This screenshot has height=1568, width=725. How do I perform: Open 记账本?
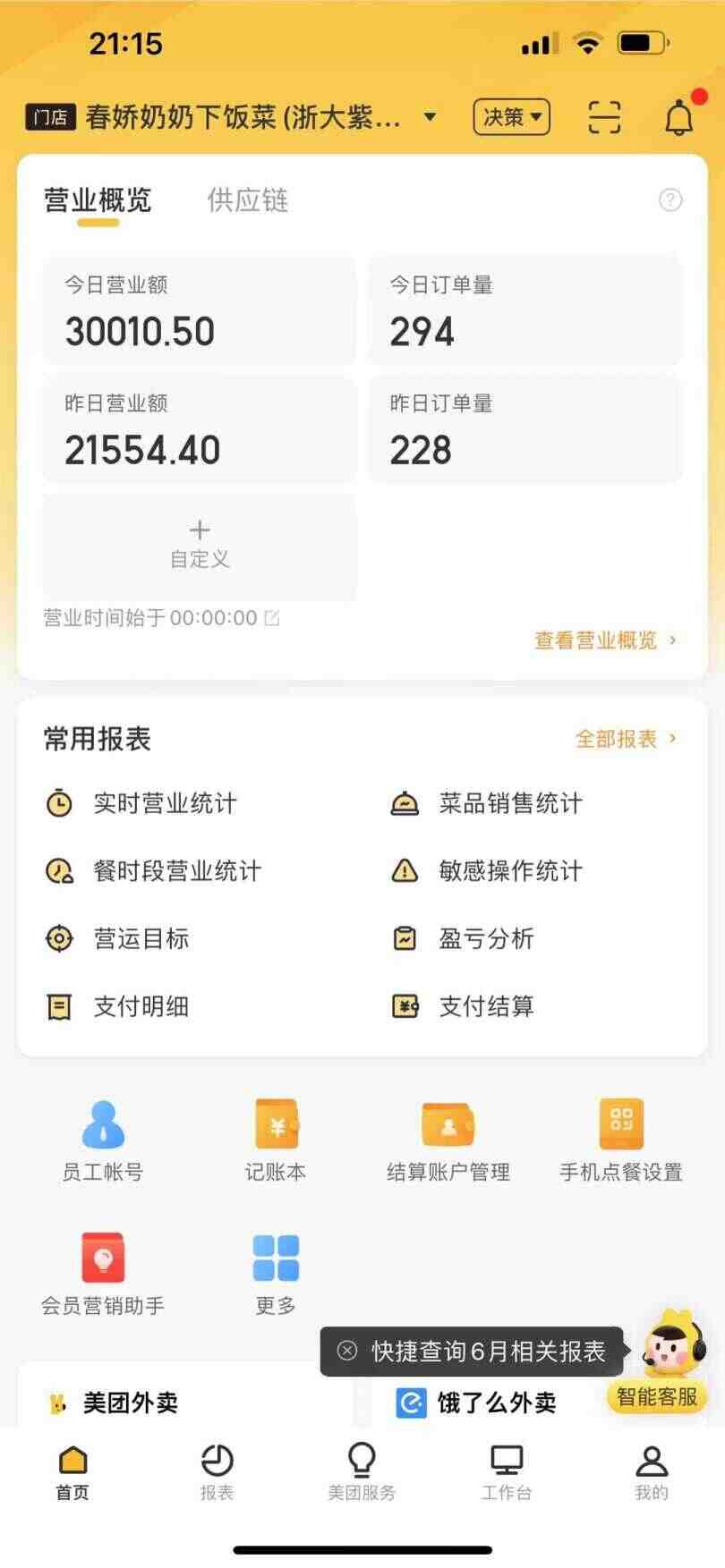[x=276, y=1141]
